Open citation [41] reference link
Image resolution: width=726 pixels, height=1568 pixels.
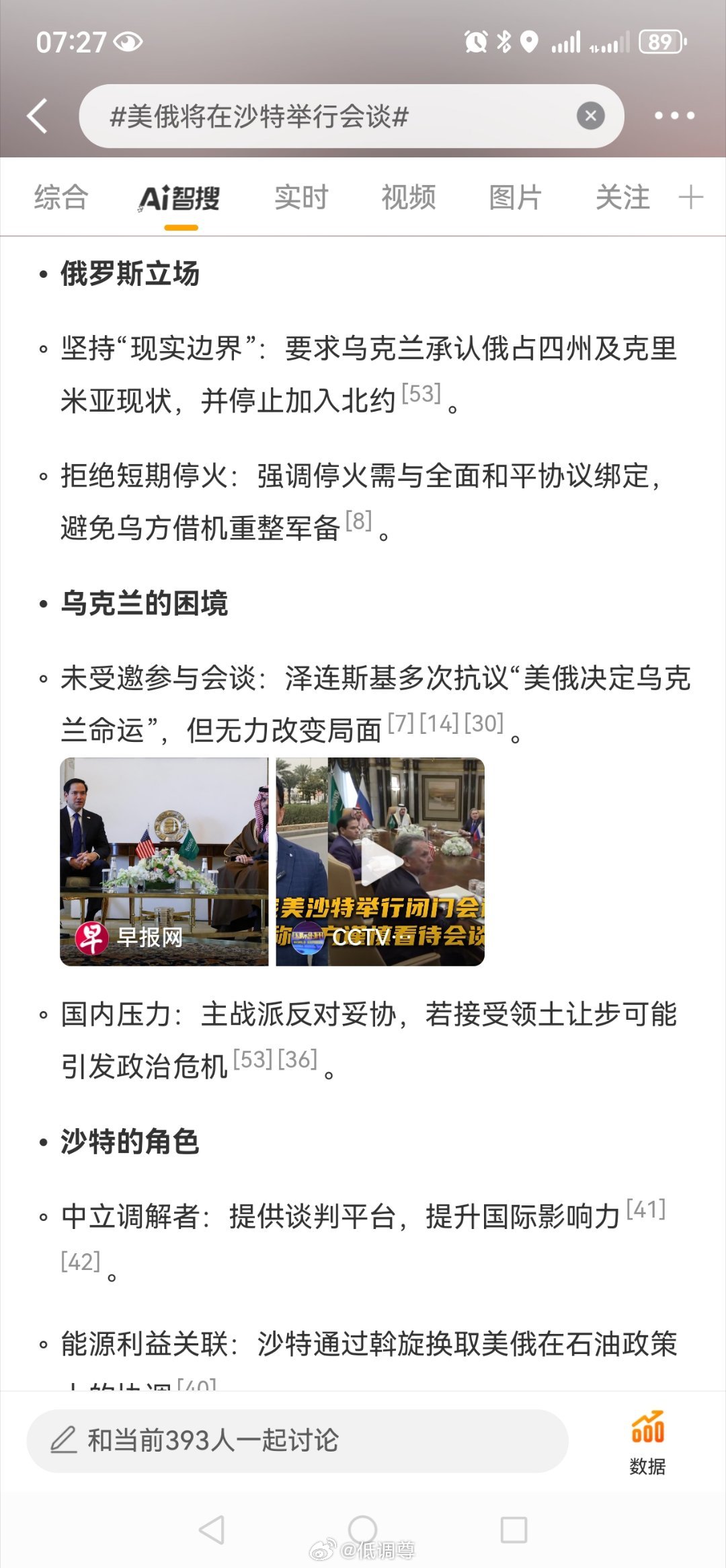(645, 1209)
